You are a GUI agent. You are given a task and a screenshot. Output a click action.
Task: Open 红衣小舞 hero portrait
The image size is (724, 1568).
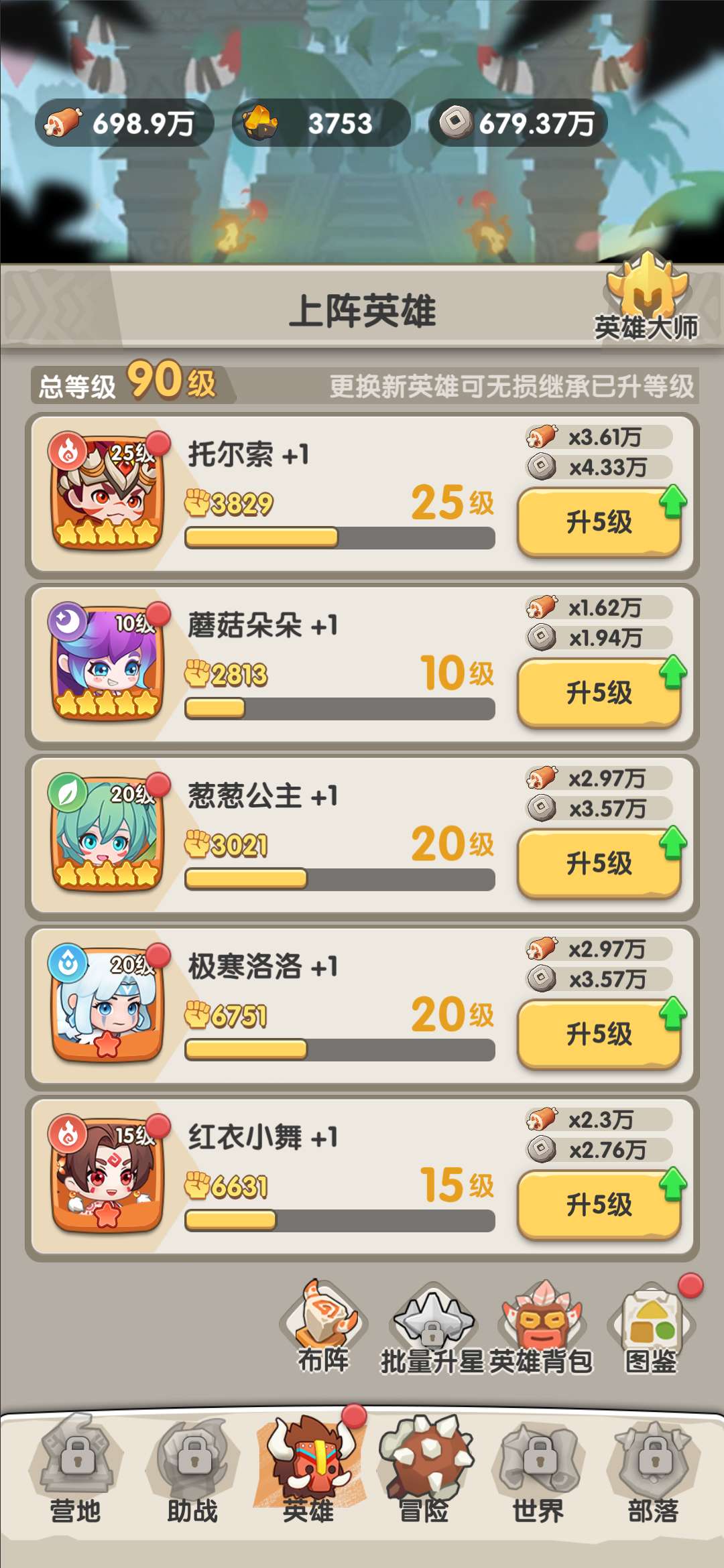107,1175
